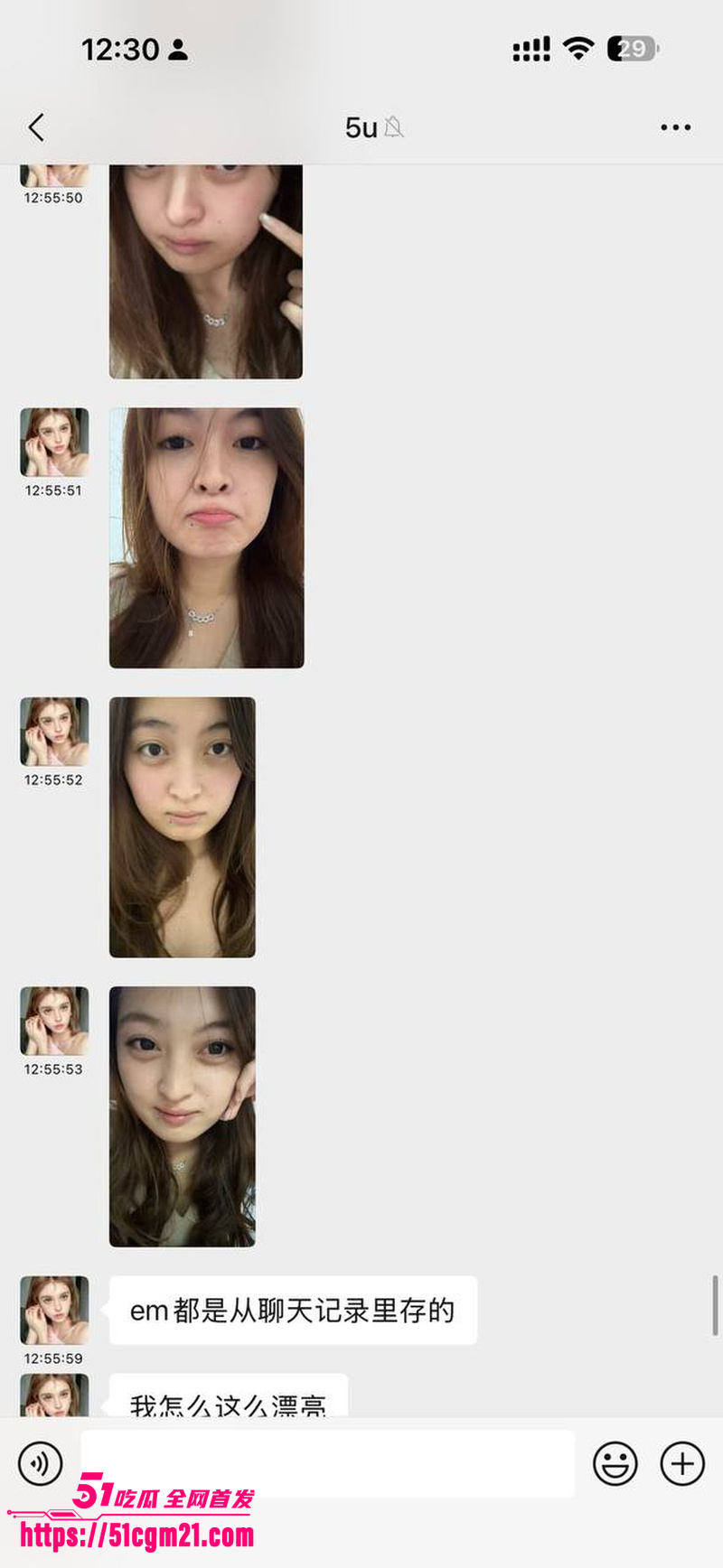Switch to voice message input
Screen dimensions: 723x1568
pos(41,1463)
